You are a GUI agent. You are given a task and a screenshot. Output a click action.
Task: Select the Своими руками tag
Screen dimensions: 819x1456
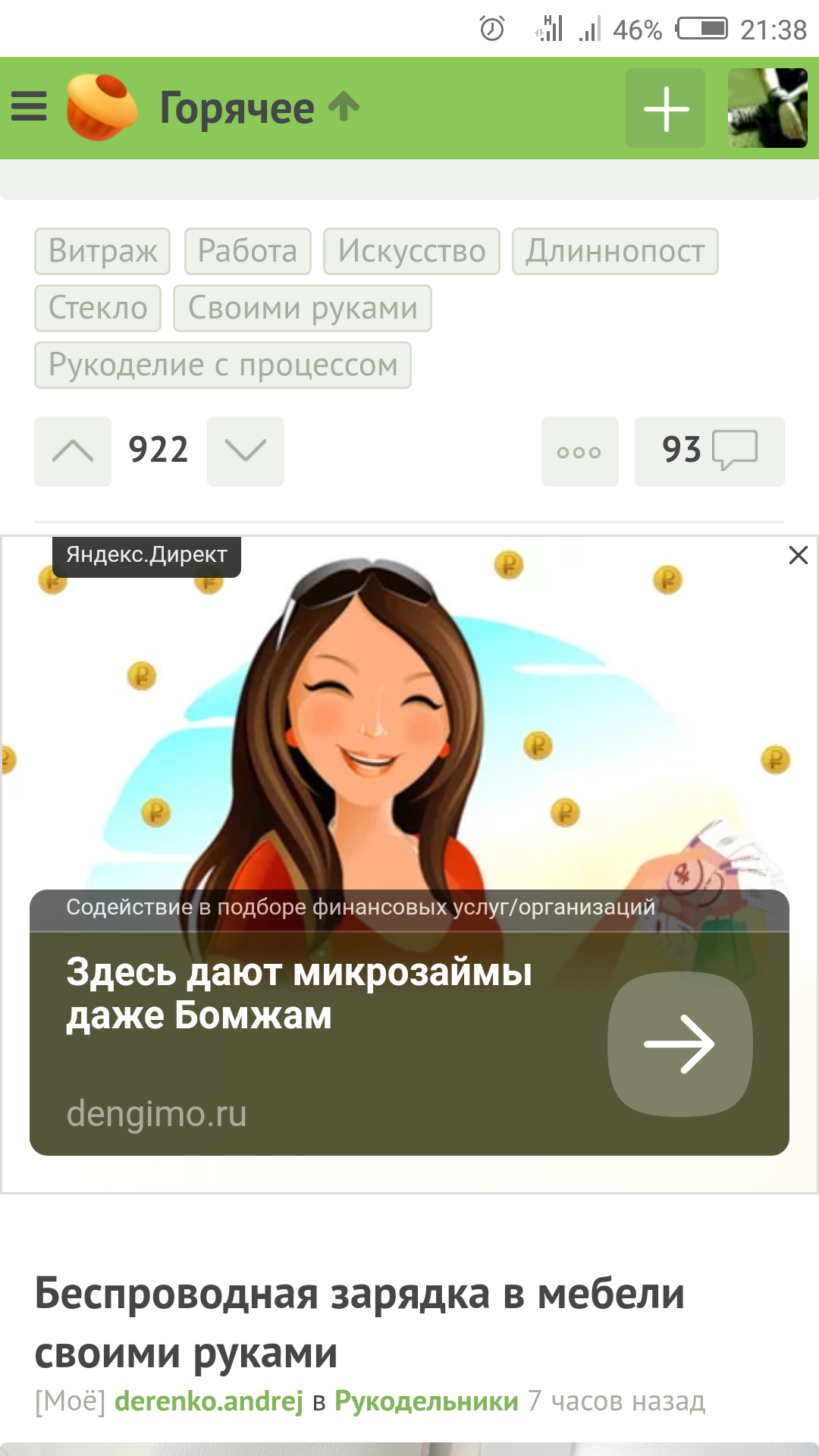302,308
